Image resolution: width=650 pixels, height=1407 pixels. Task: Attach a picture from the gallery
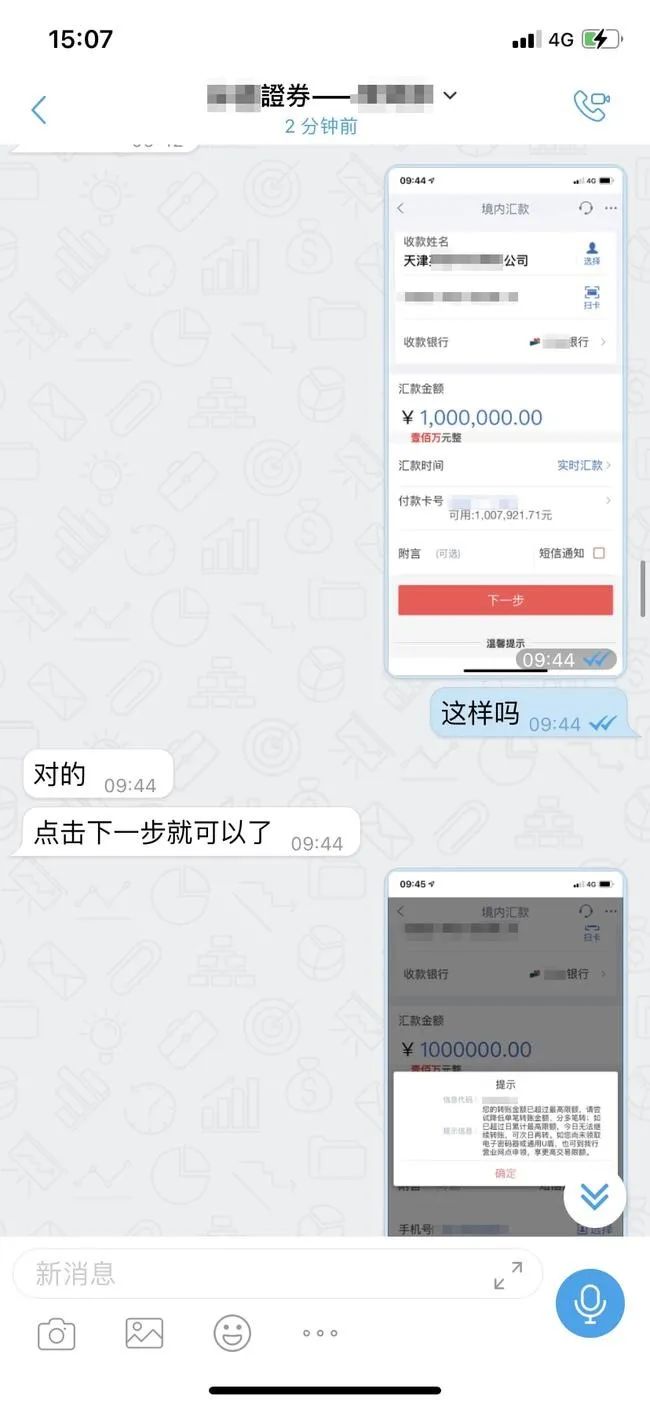click(144, 1333)
